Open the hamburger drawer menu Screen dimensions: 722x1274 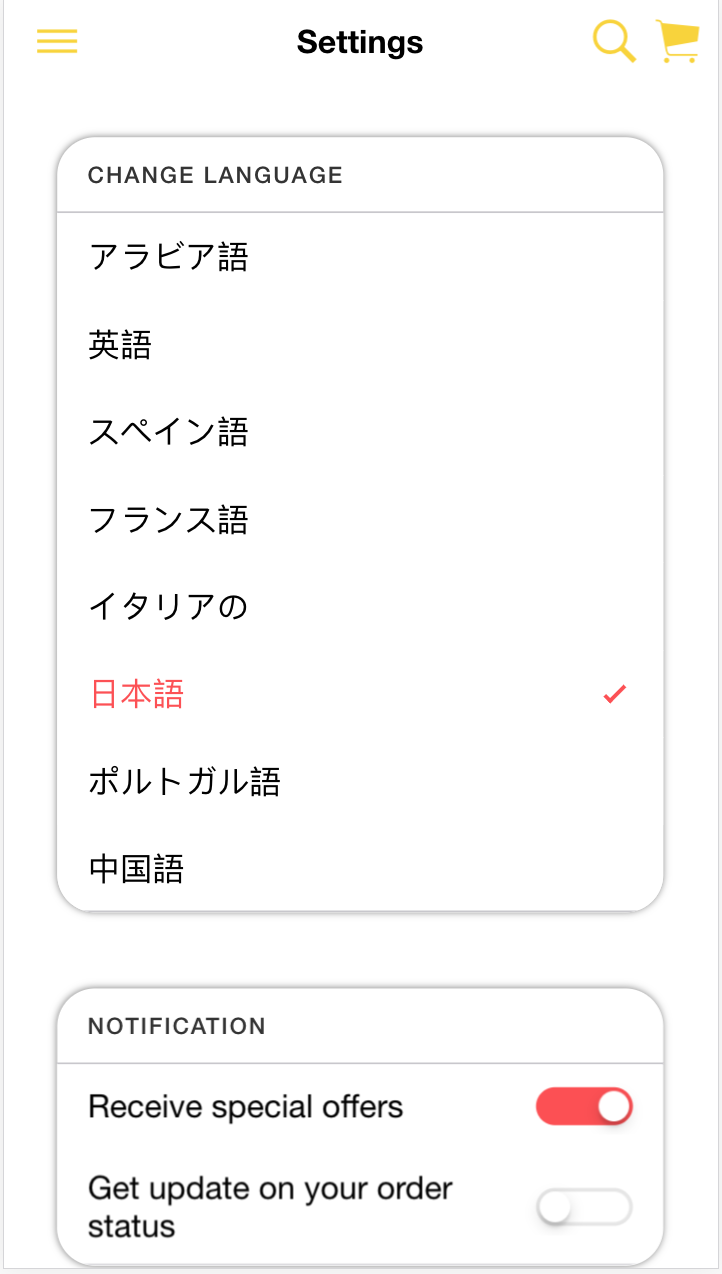[x=57, y=41]
